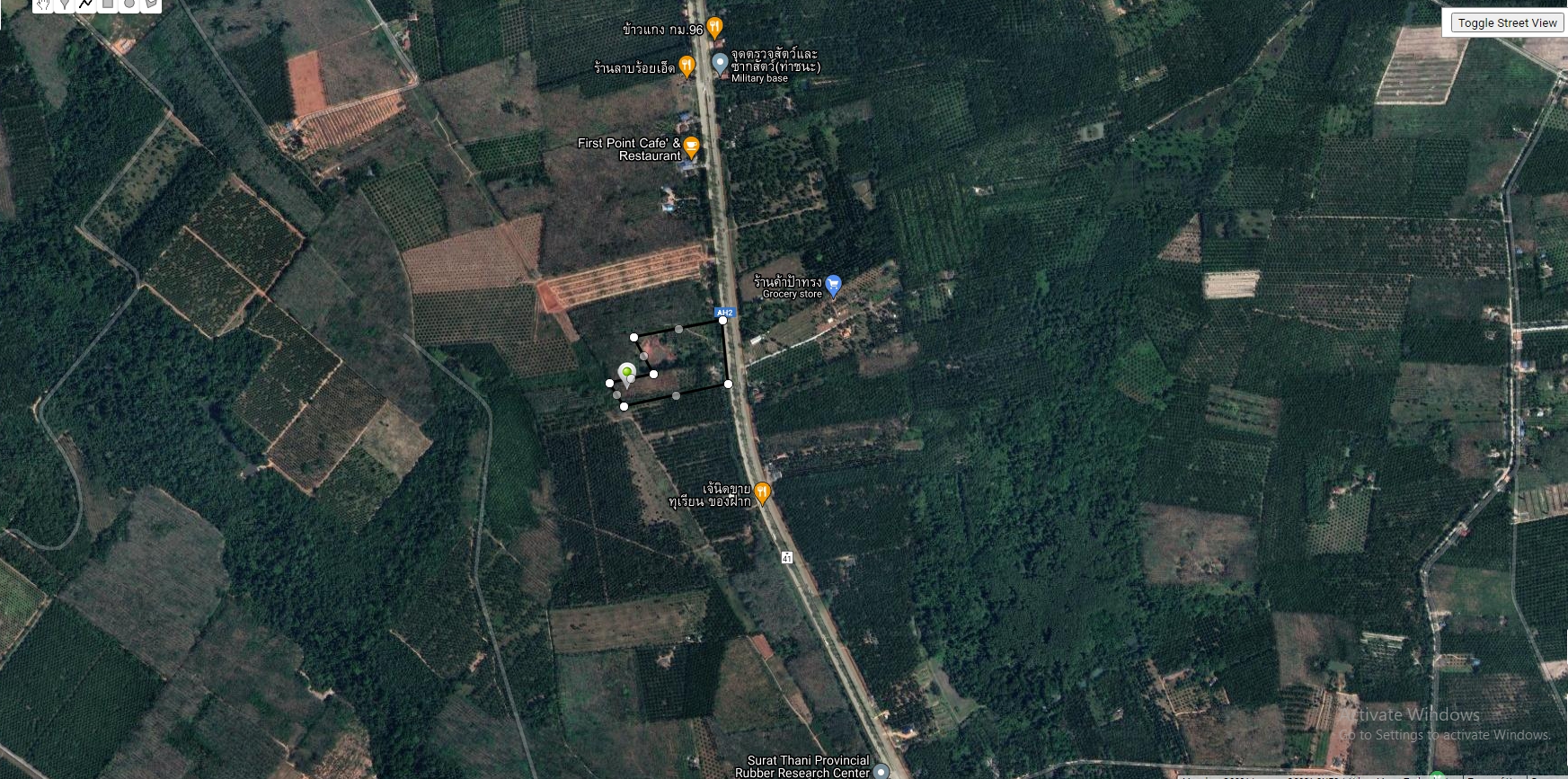Open the Military base place marker
Viewport: 1568px width, 779px height.
[x=720, y=63]
